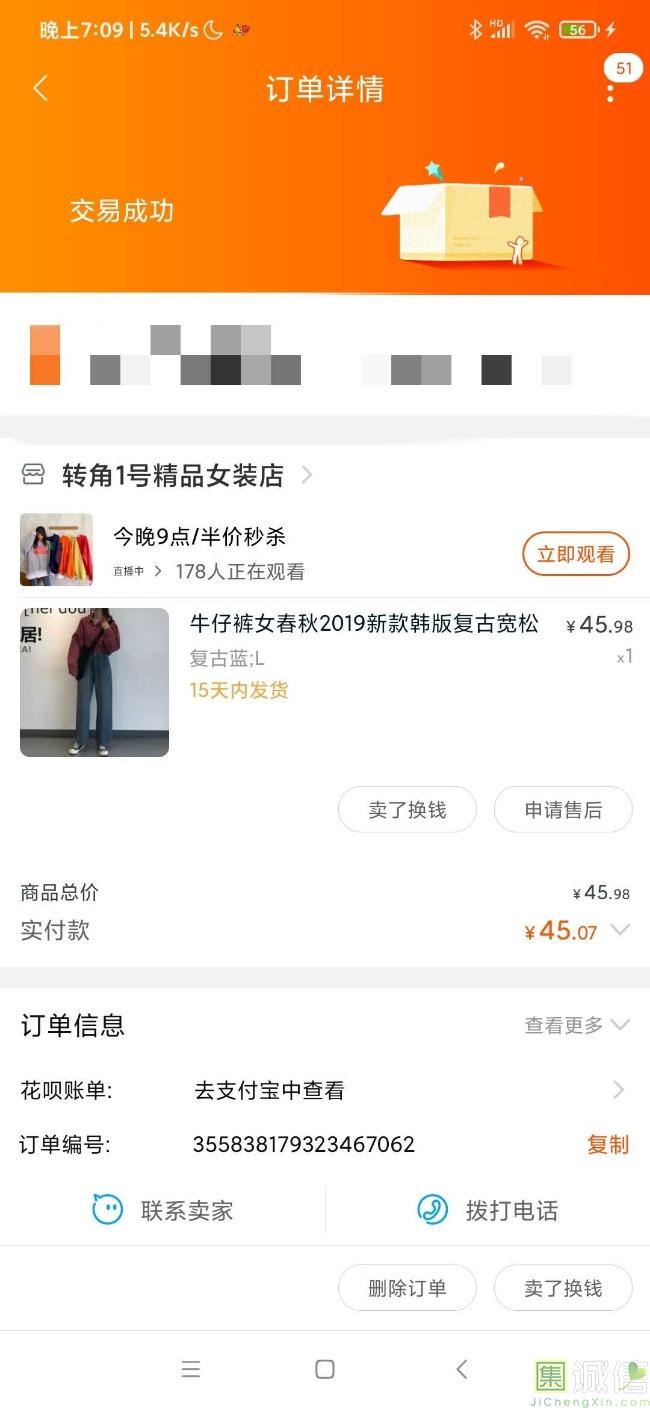Screen dimensions: 650x1408
Task: Tap 申请售后 to request after-sales service
Action: pos(563,810)
